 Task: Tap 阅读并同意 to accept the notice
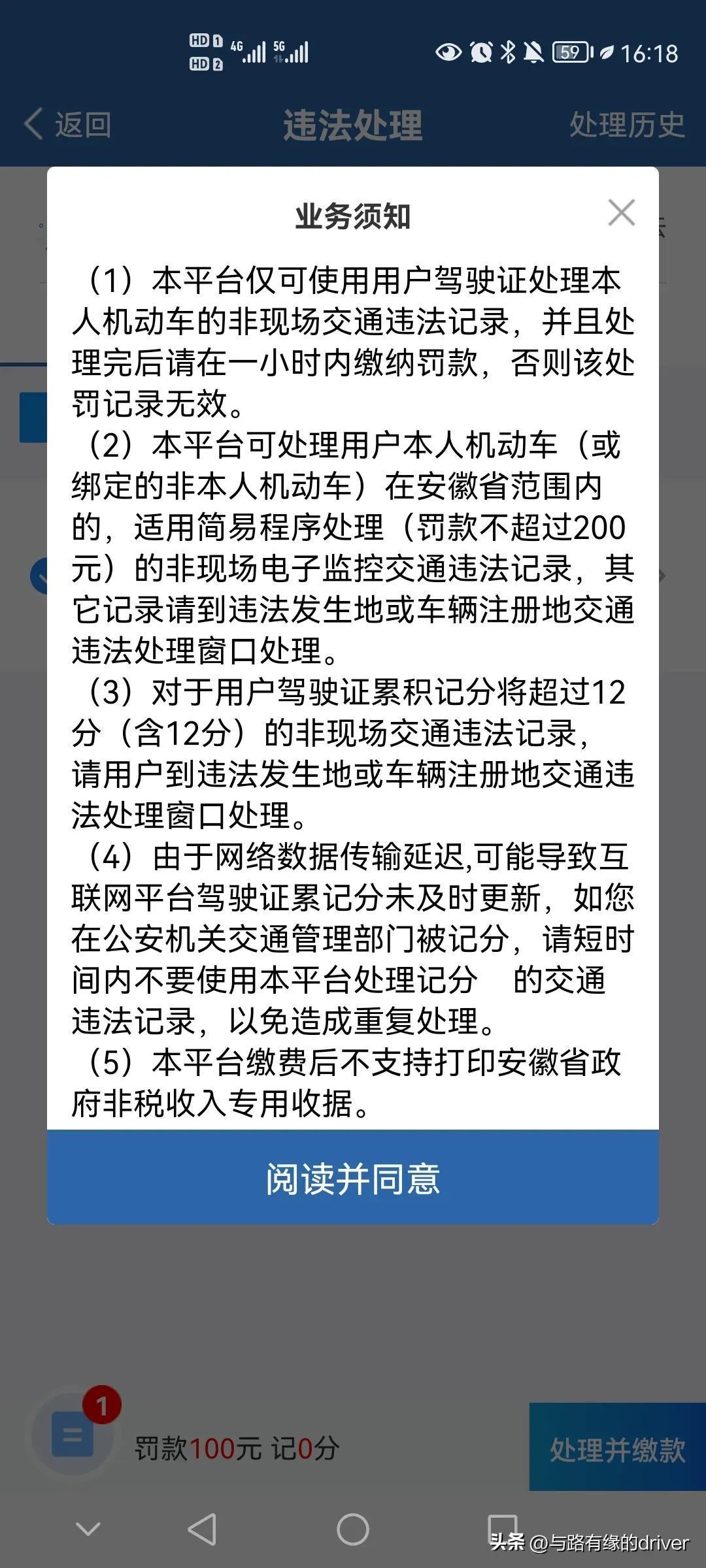tap(353, 1177)
